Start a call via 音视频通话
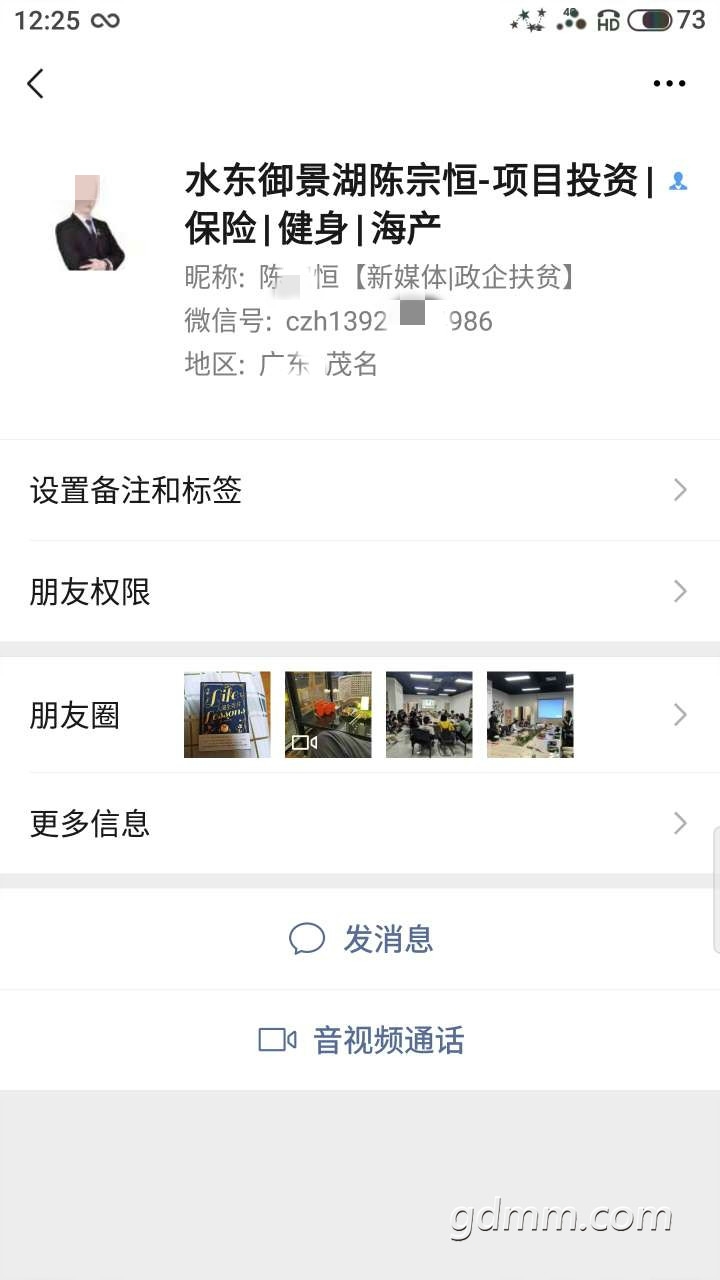 (x=361, y=1040)
